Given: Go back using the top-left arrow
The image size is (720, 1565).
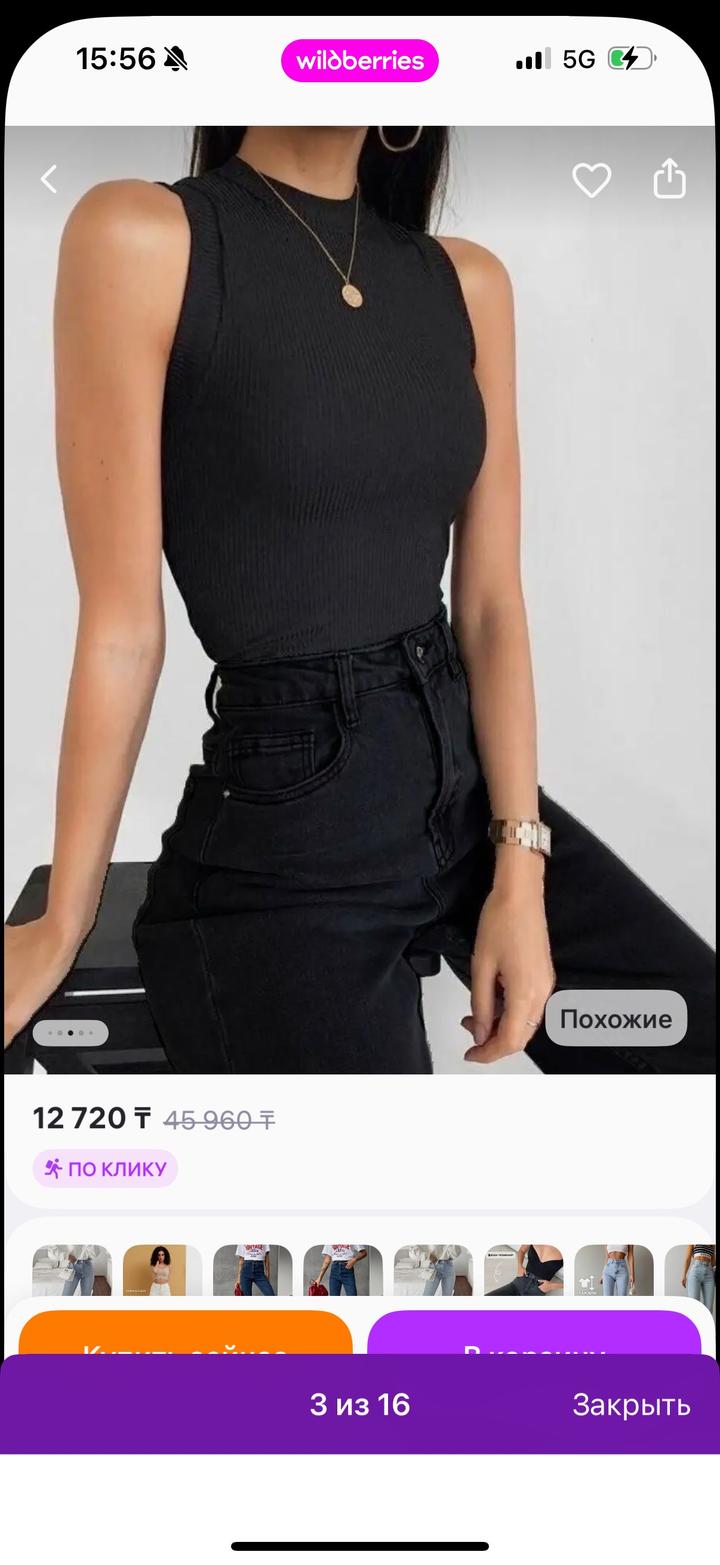Looking at the screenshot, I should pos(49,180).
